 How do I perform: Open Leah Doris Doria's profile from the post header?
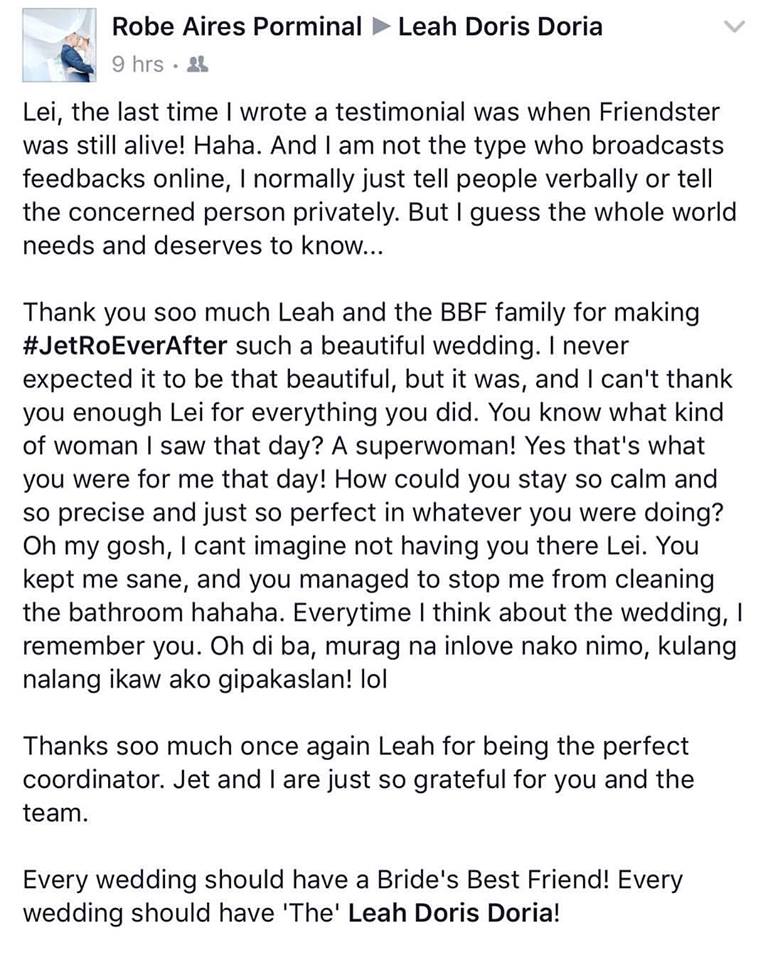tap(500, 26)
